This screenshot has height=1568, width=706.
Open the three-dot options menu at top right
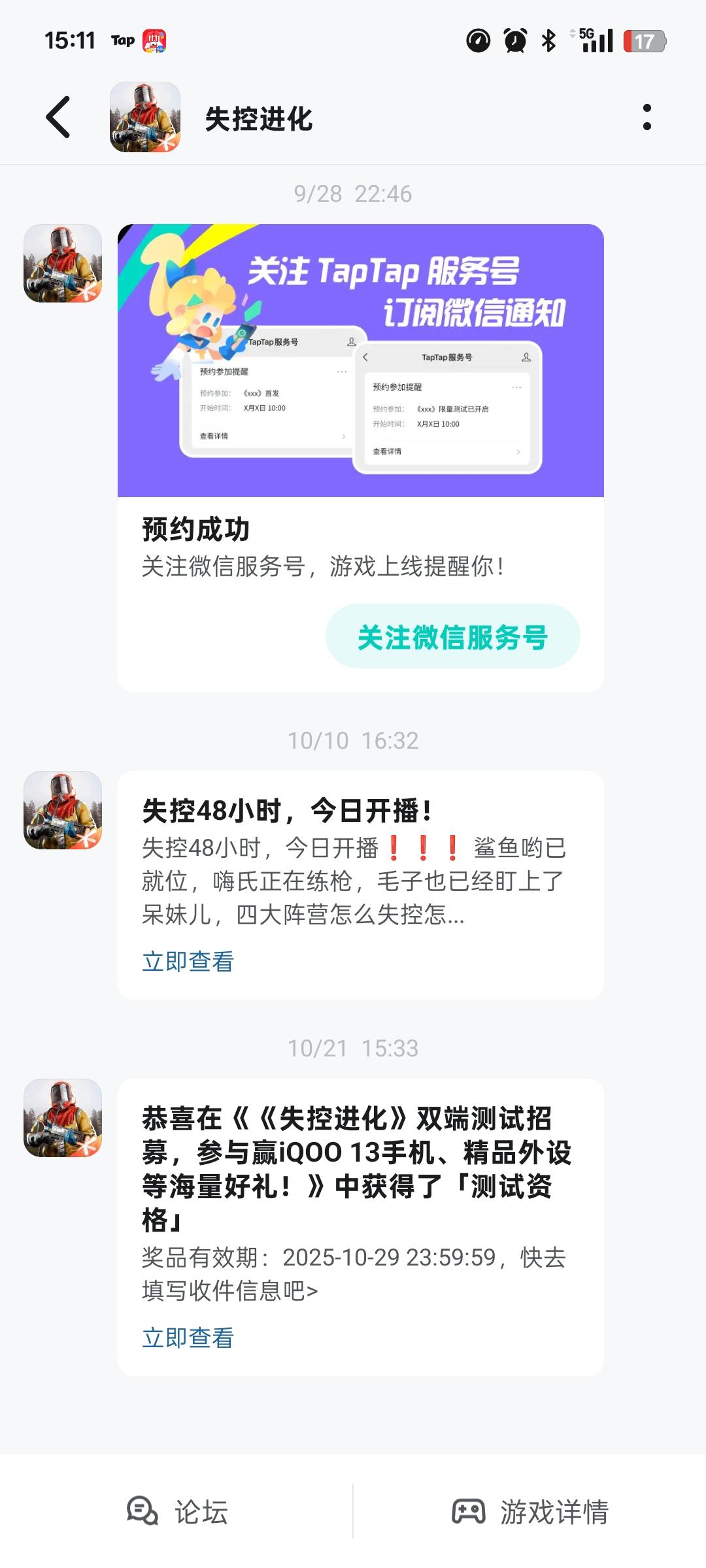click(648, 118)
